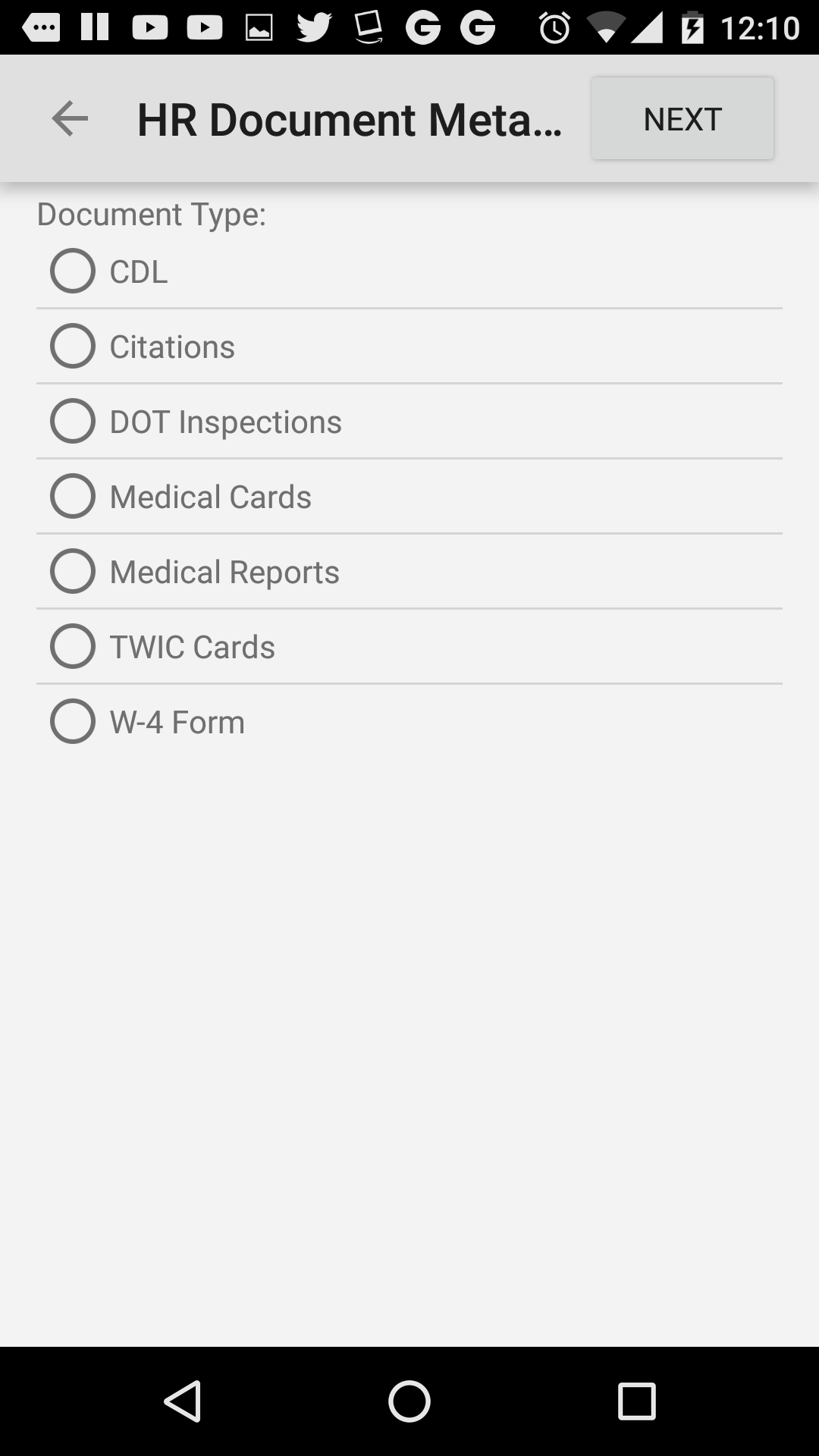
Task: Tap the system home button
Action: coord(409,1401)
